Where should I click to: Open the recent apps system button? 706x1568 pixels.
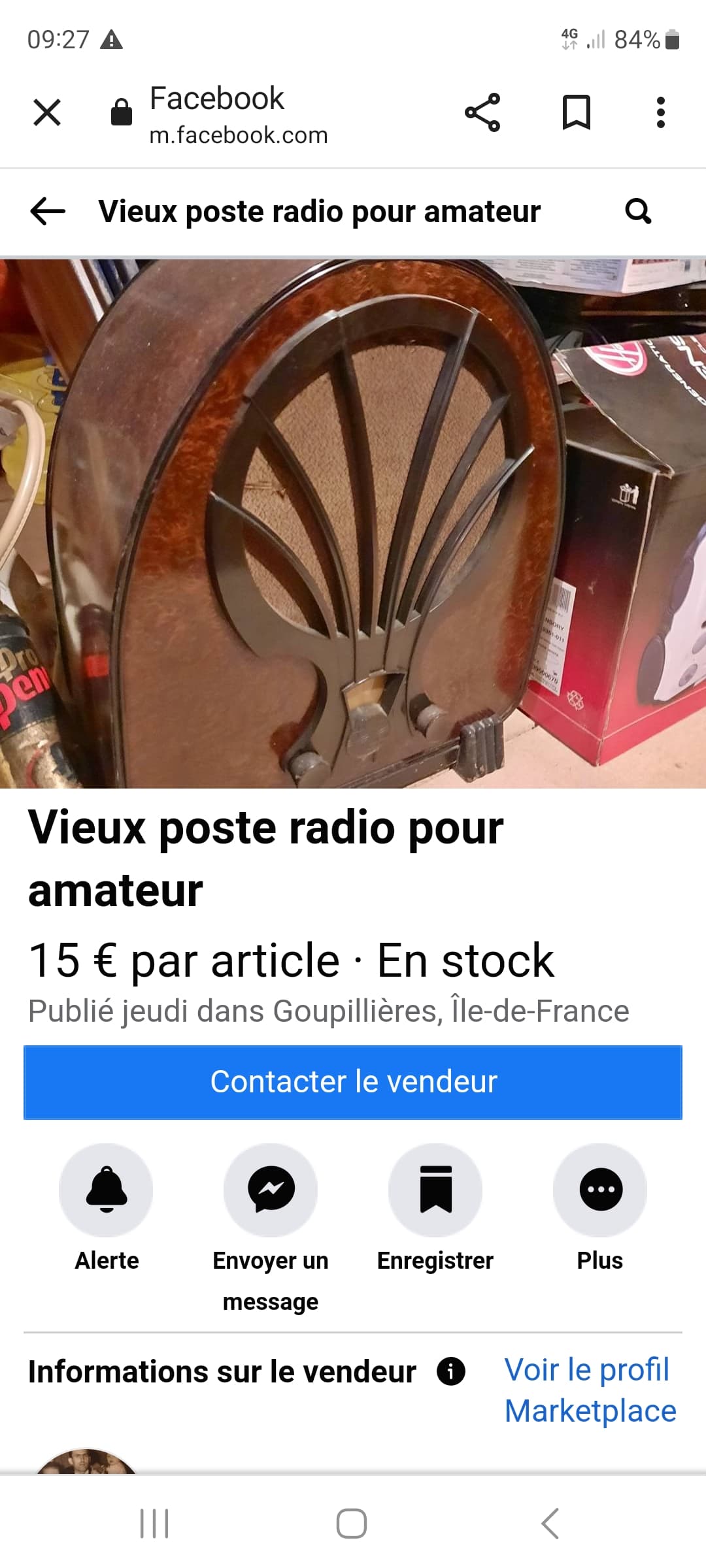[155, 1524]
